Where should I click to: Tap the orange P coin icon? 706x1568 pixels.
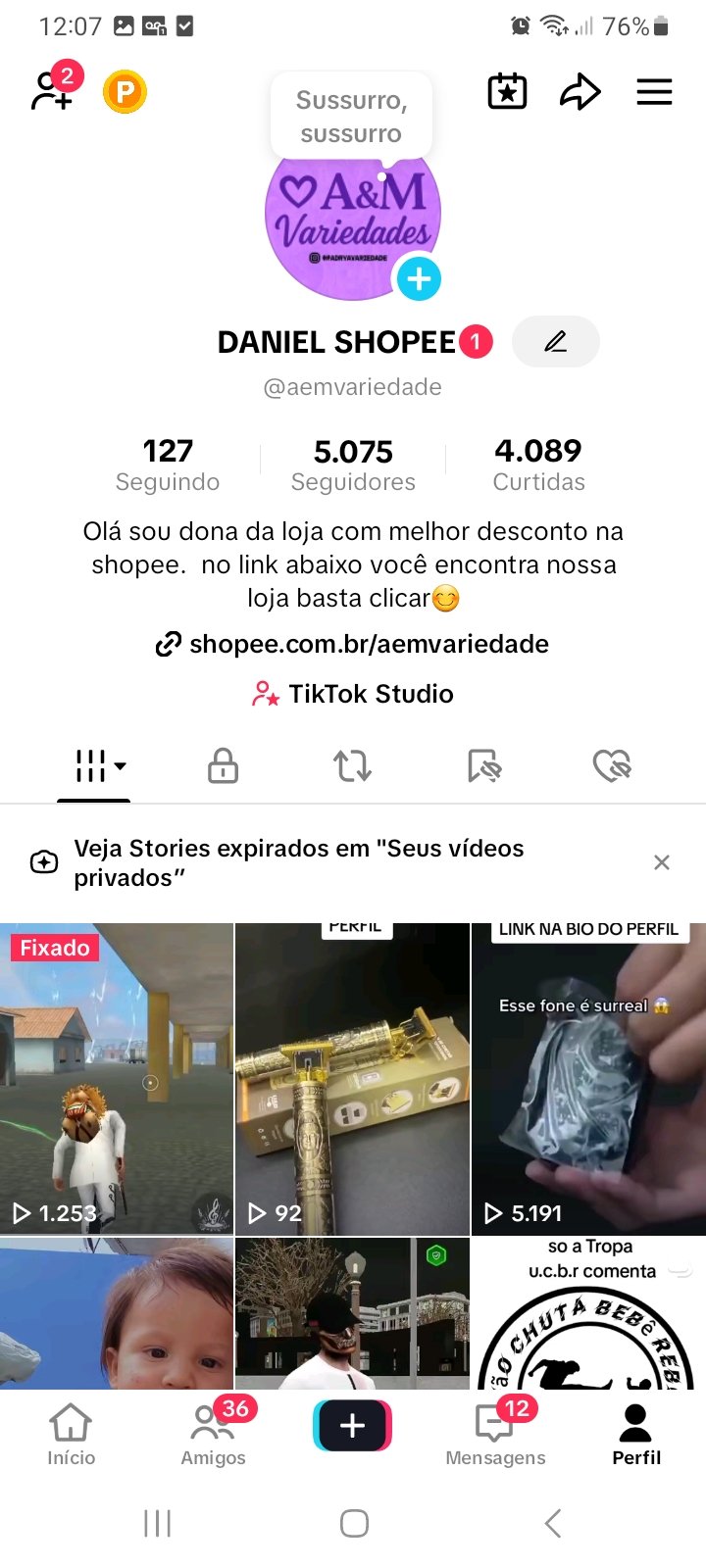point(125,93)
